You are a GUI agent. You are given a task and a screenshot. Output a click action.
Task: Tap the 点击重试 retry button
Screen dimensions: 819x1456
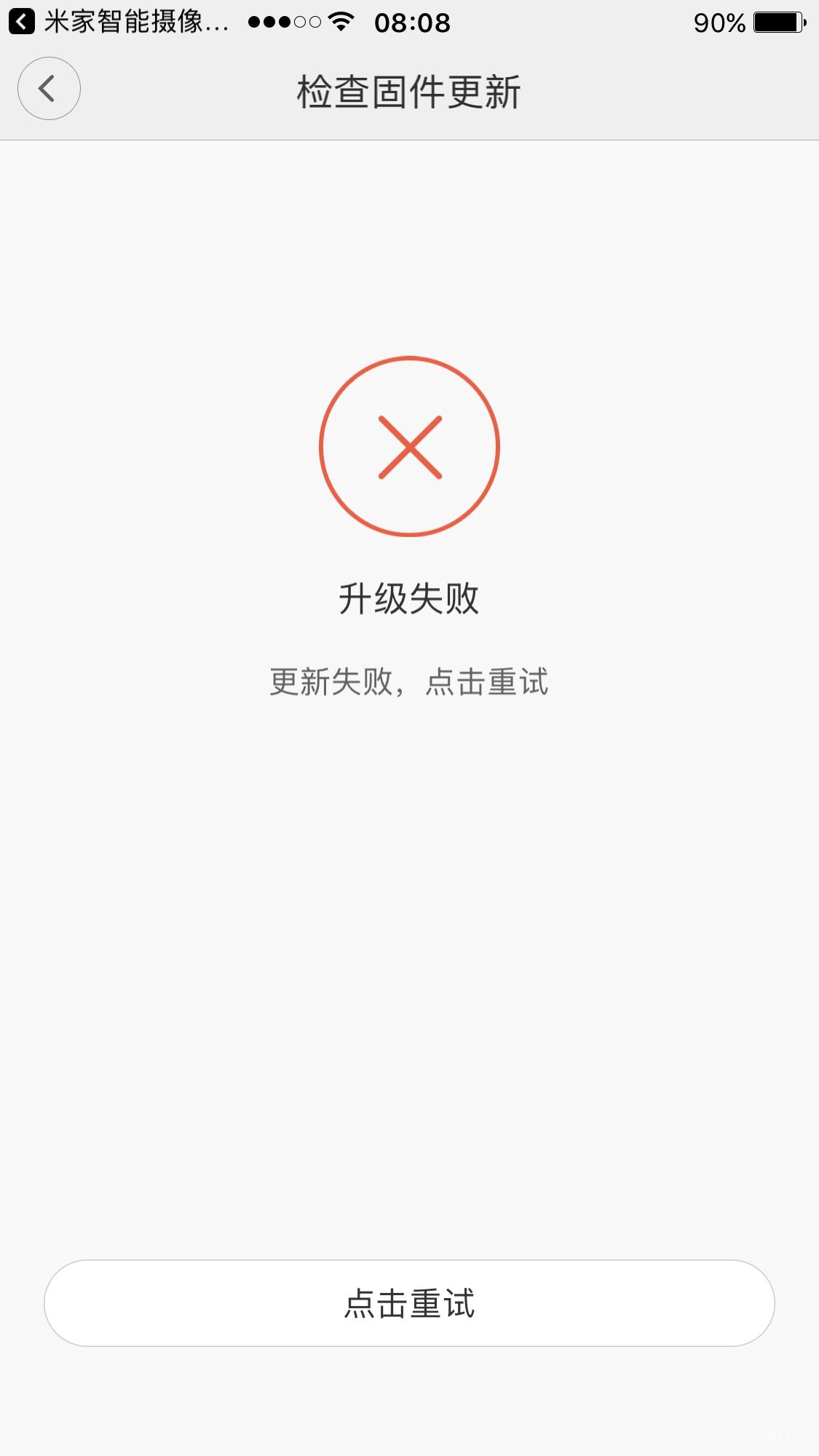coord(409,1303)
